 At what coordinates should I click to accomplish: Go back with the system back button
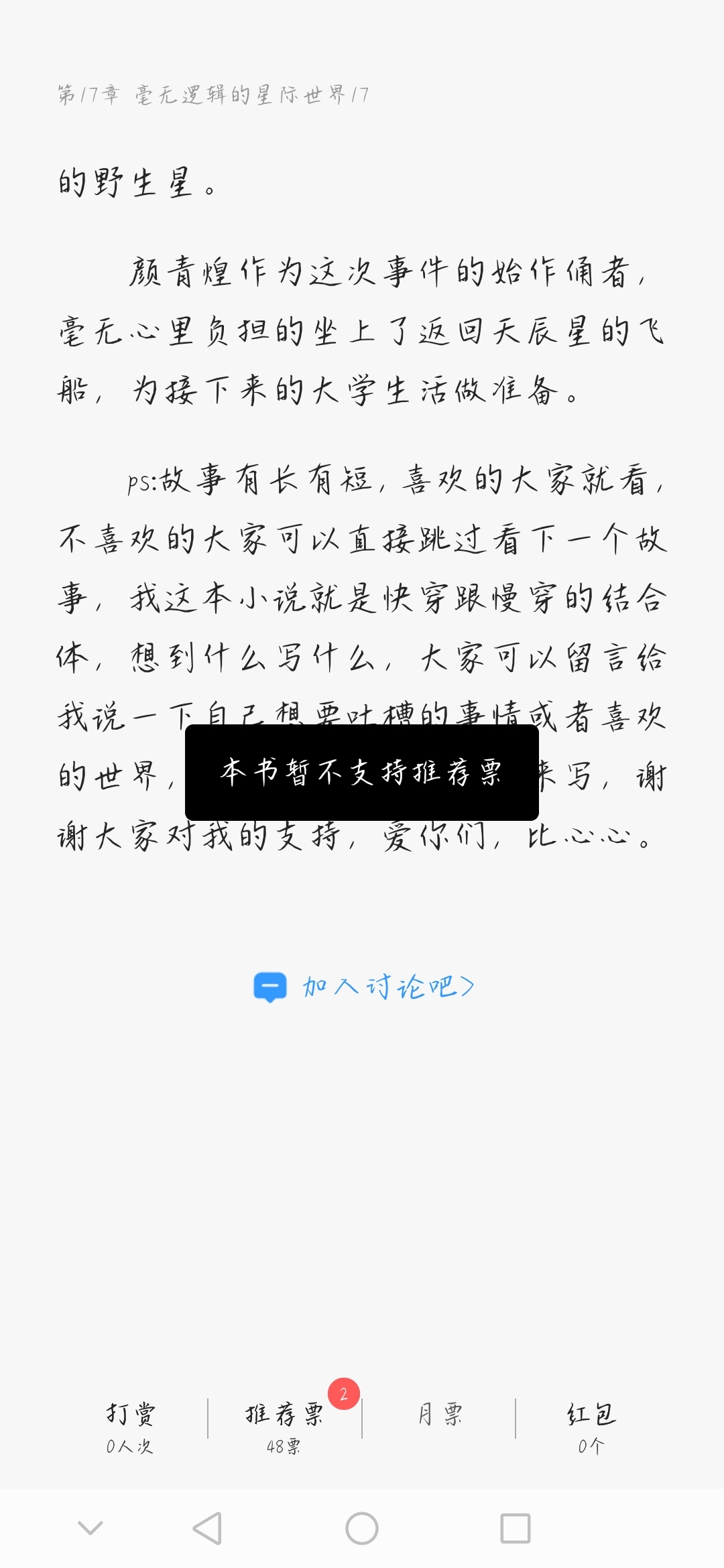207,1528
